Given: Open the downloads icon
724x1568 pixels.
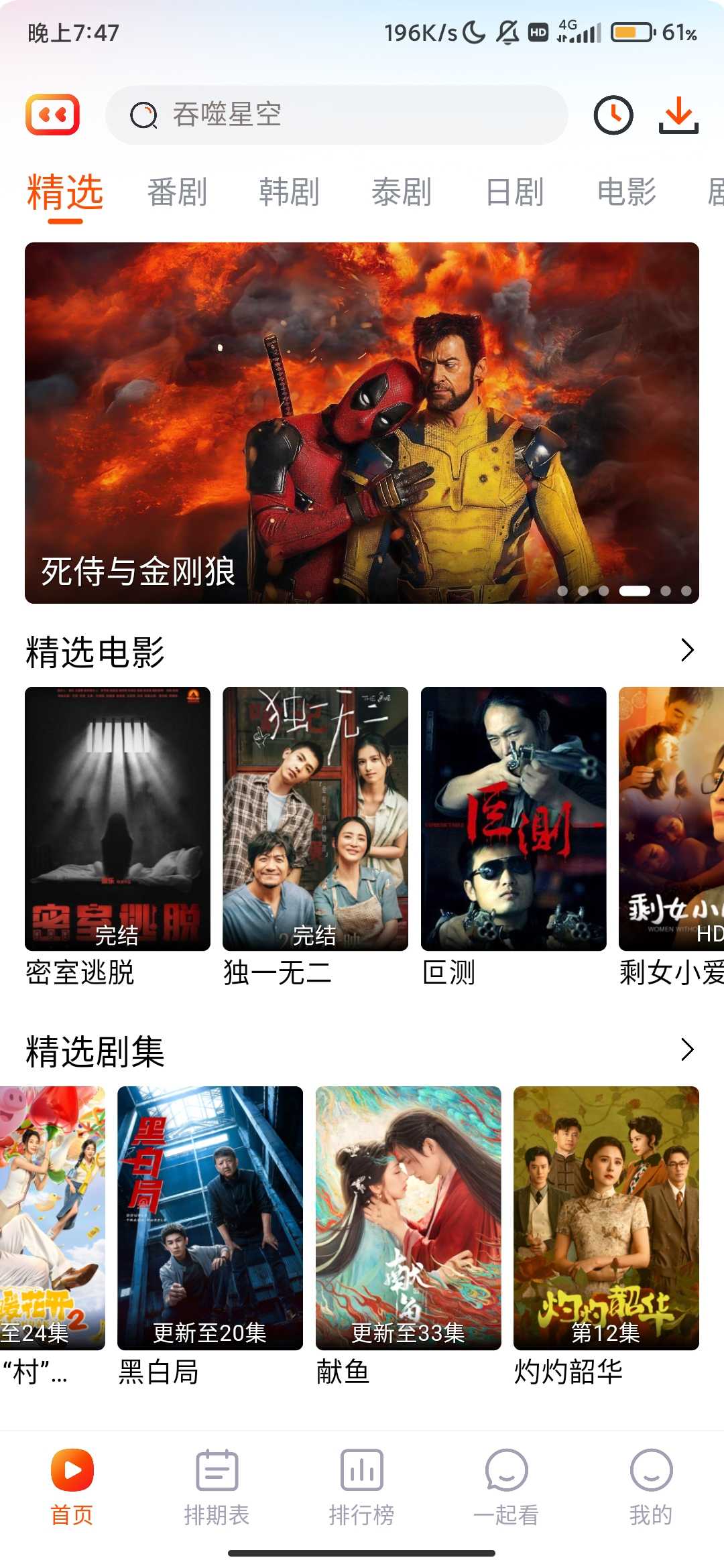Looking at the screenshot, I should click(x=678, y=115).
